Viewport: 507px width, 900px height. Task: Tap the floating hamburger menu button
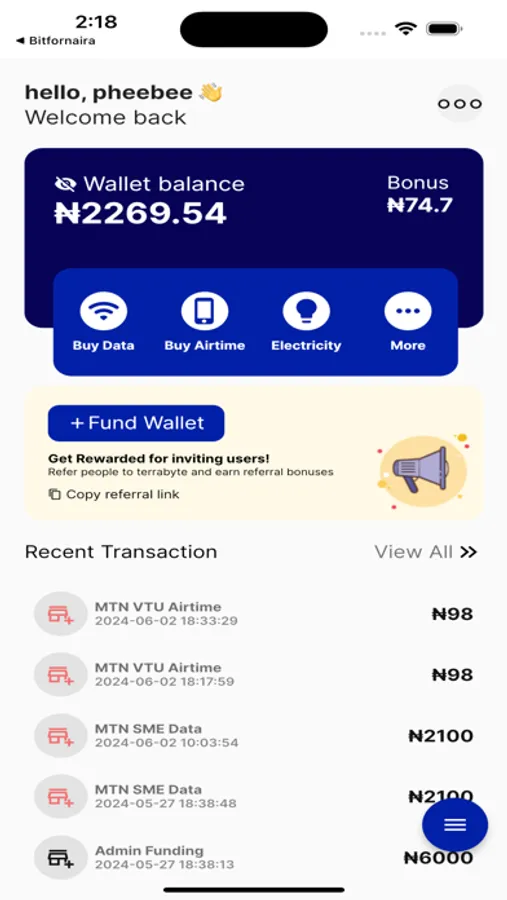455,825
